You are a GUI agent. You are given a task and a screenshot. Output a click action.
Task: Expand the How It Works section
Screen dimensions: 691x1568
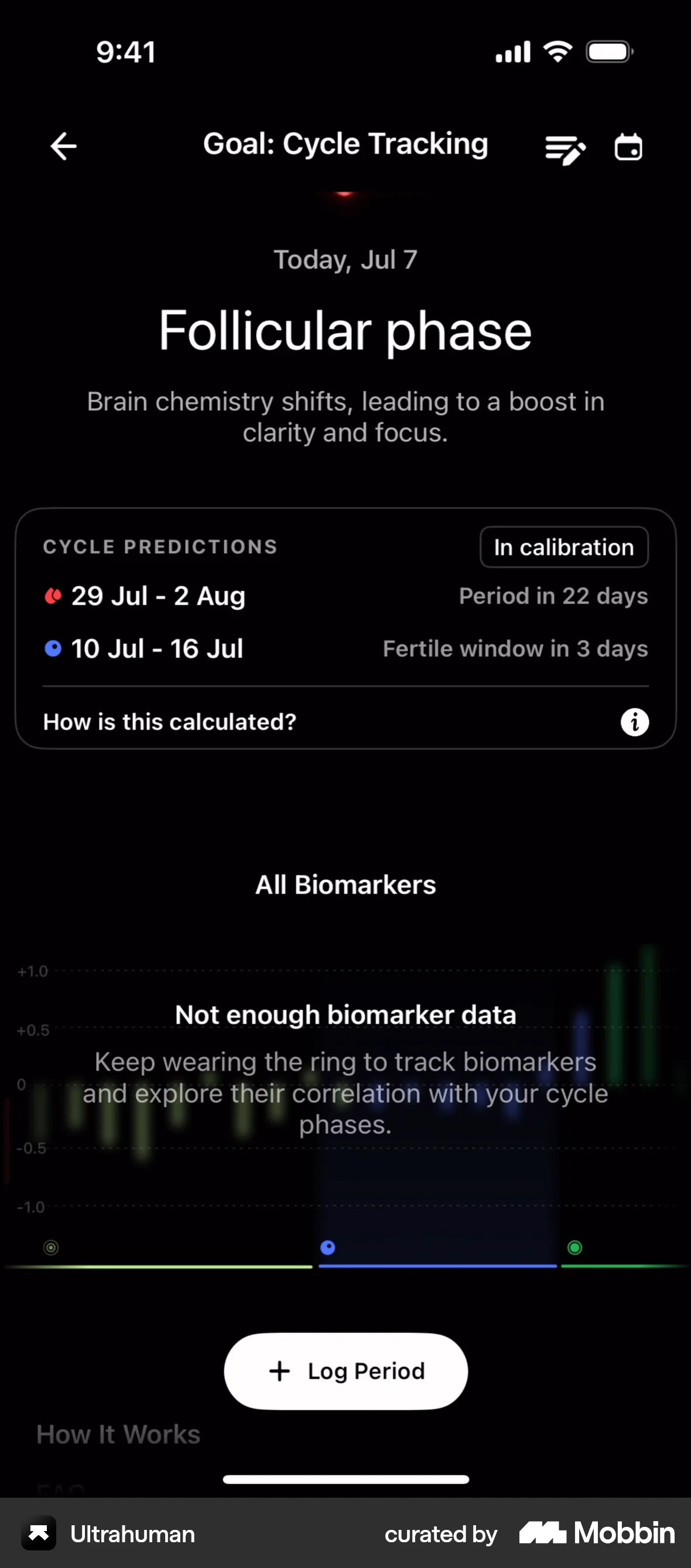[117, 1434]
